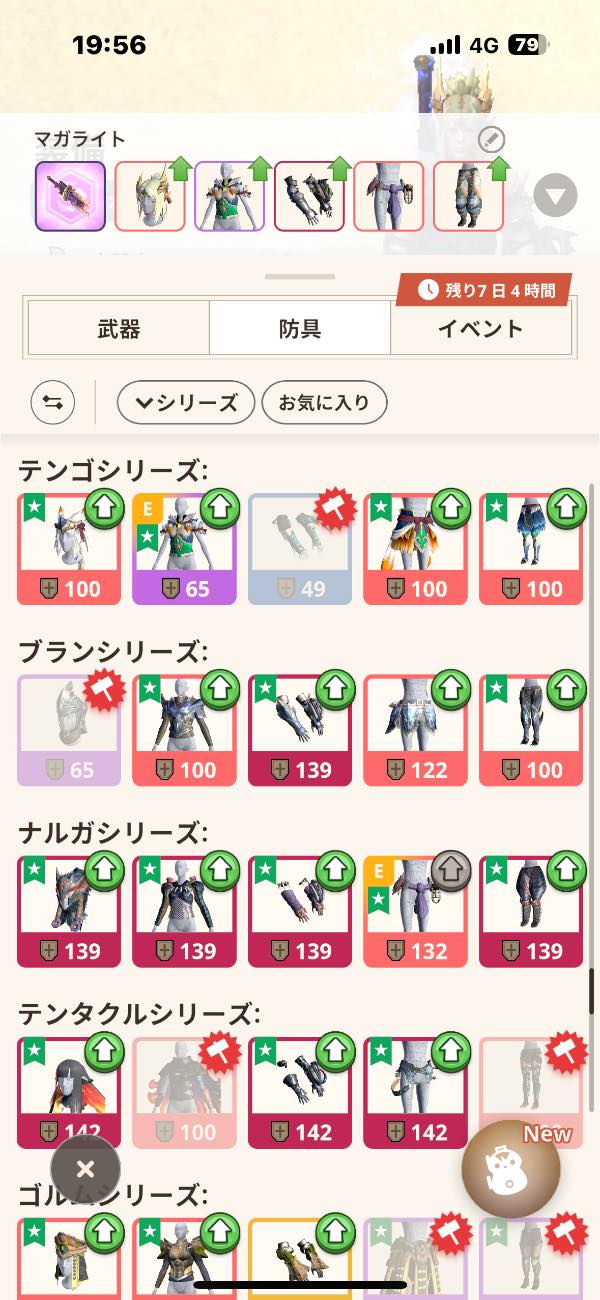The image size is (600, 1300).
Task: Select the ナルガ series helmet
Action: tap(69, 910)
